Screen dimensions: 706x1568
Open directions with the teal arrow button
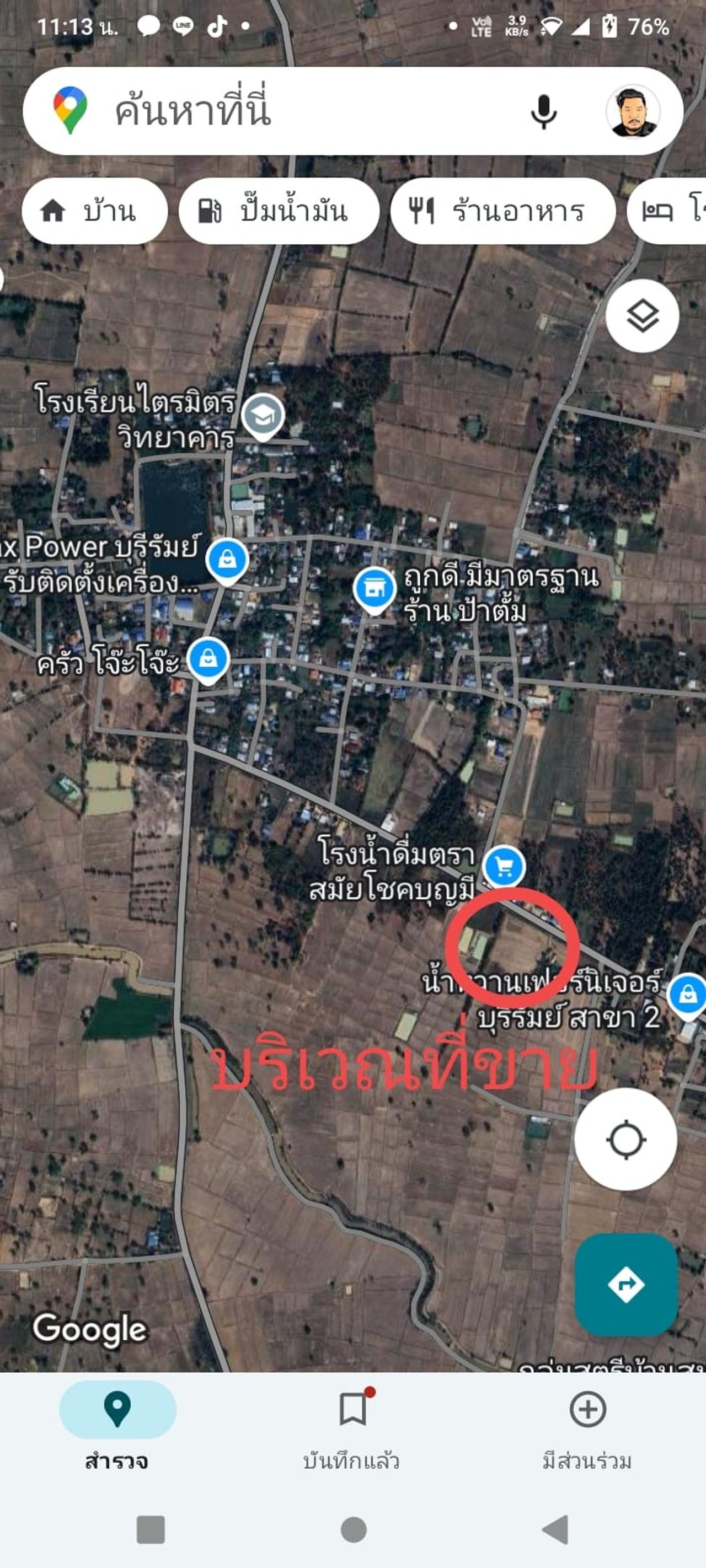[626, 1285]
